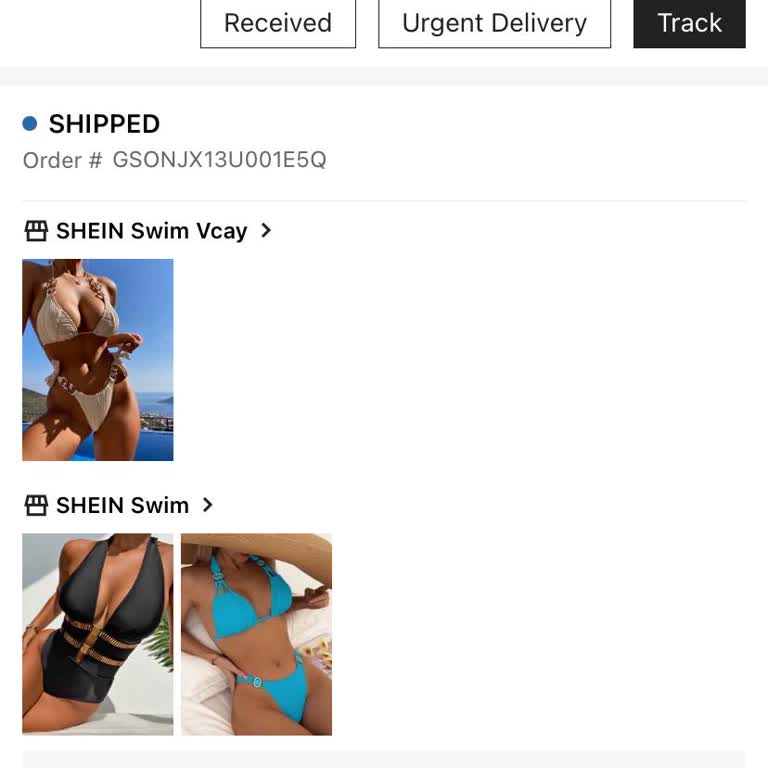
Task: Select the blue bikini product image
Action: coord(256,634)
